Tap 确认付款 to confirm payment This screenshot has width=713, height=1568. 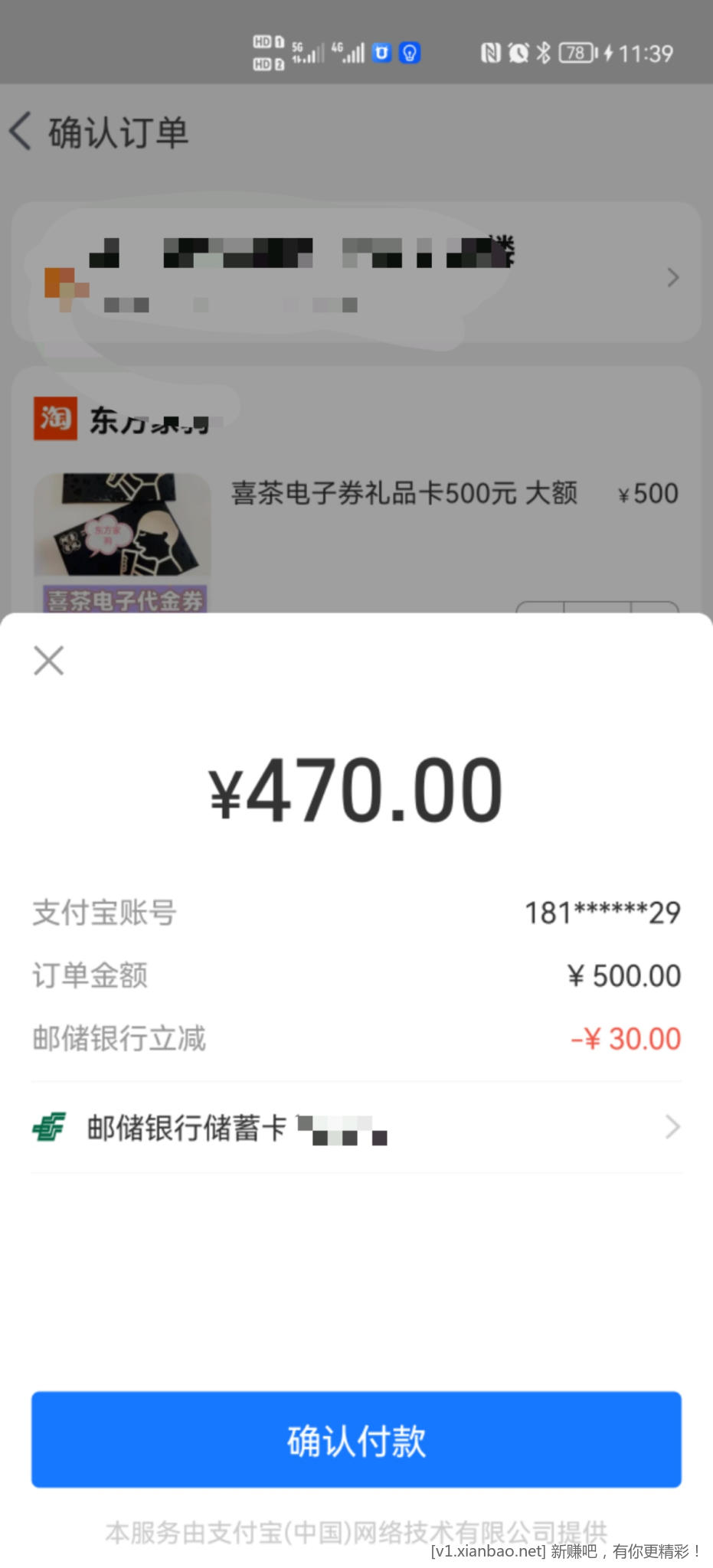coord(356,1439)
